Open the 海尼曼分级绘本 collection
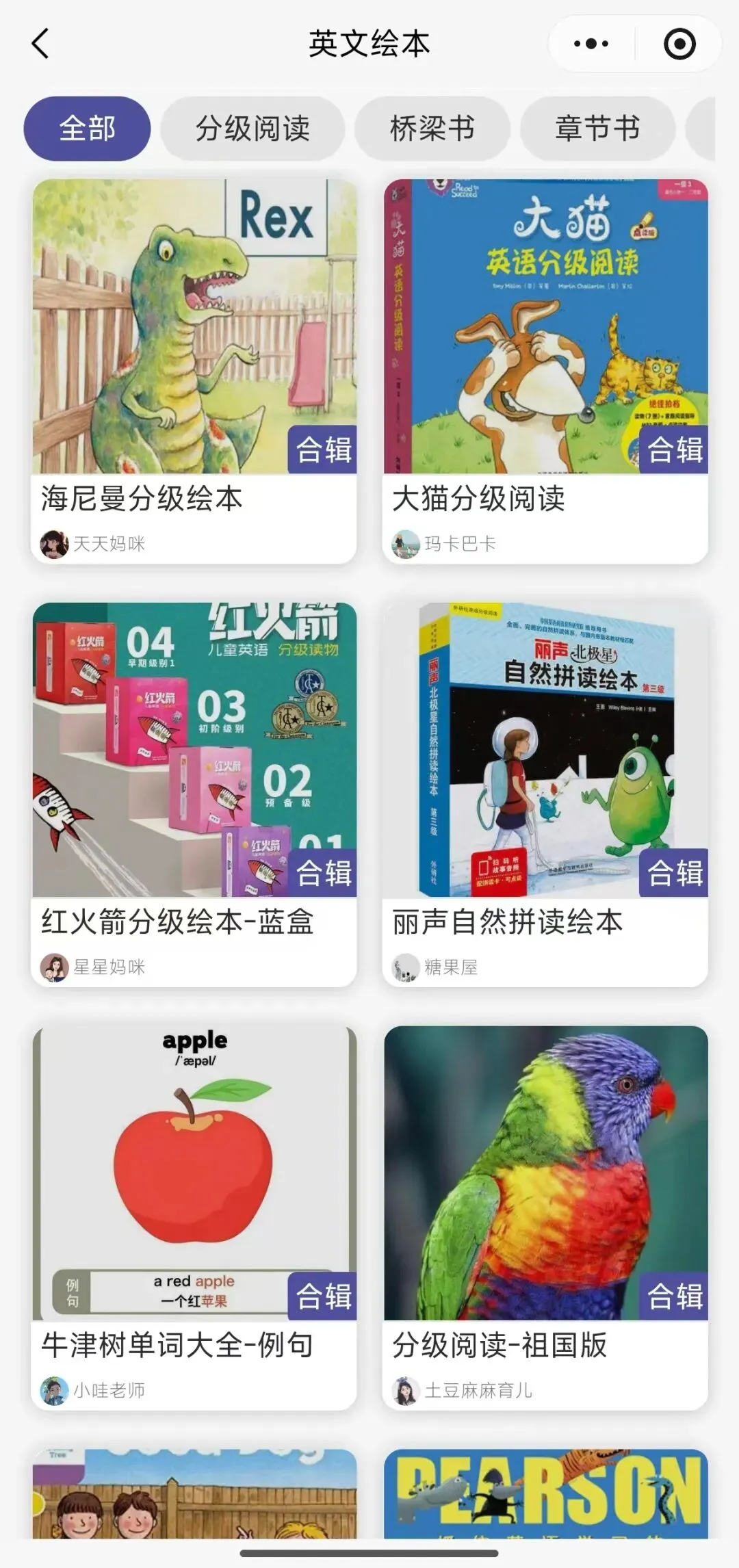The height and width of the screenshot is (1568, 739). pos(194,371)
